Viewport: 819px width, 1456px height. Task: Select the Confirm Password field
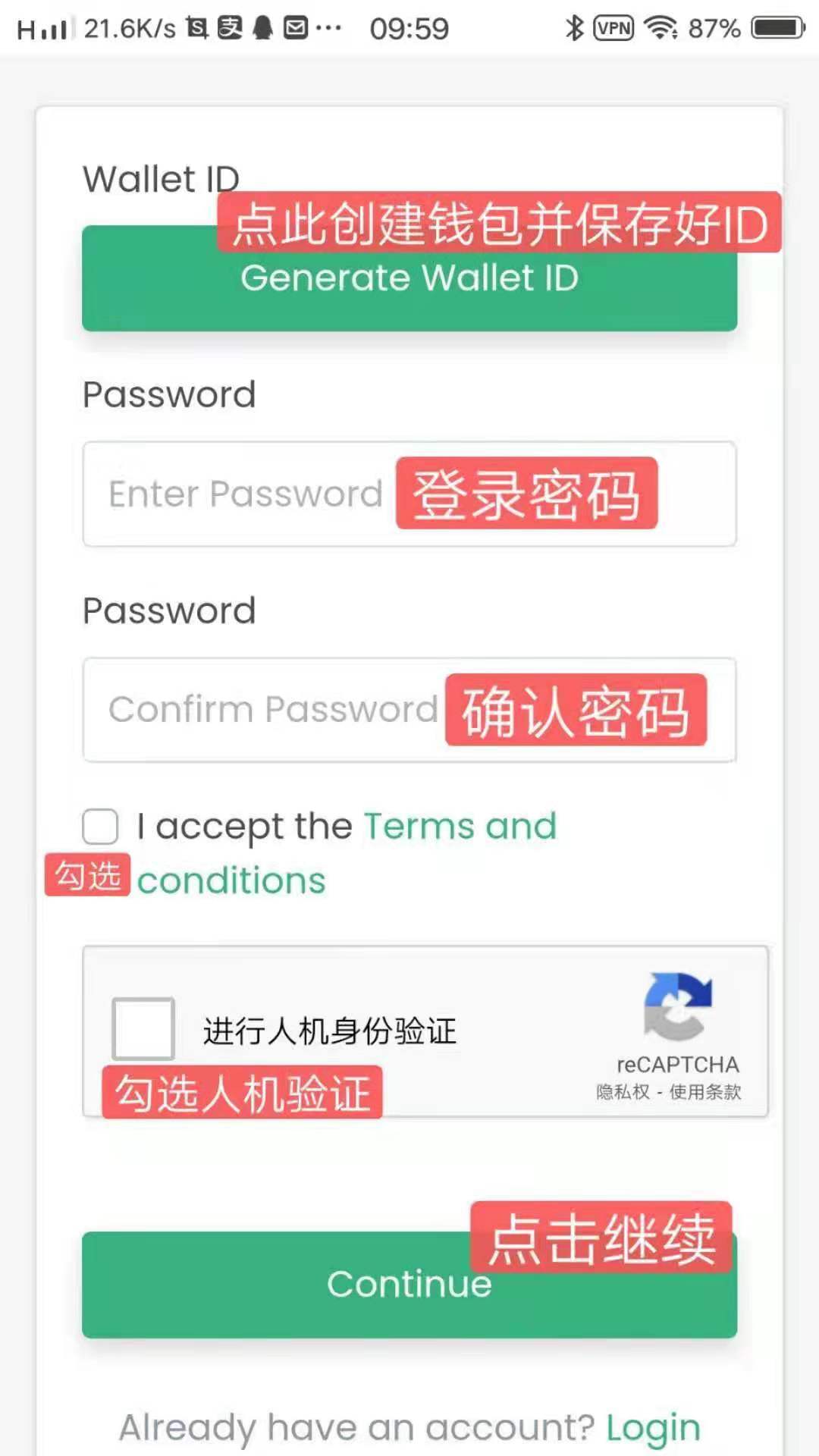pyautogui.click(x=409, y=710)
